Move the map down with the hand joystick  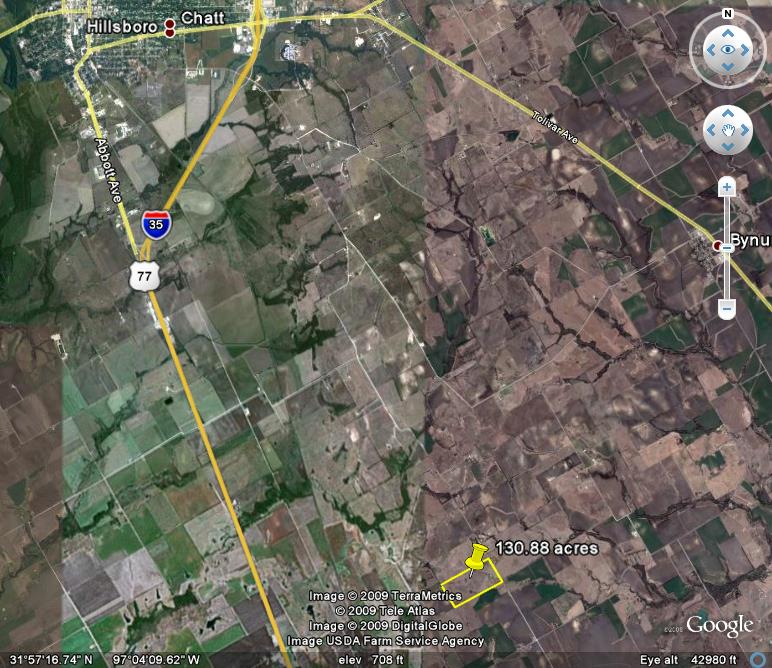click(x=728, y=146)
